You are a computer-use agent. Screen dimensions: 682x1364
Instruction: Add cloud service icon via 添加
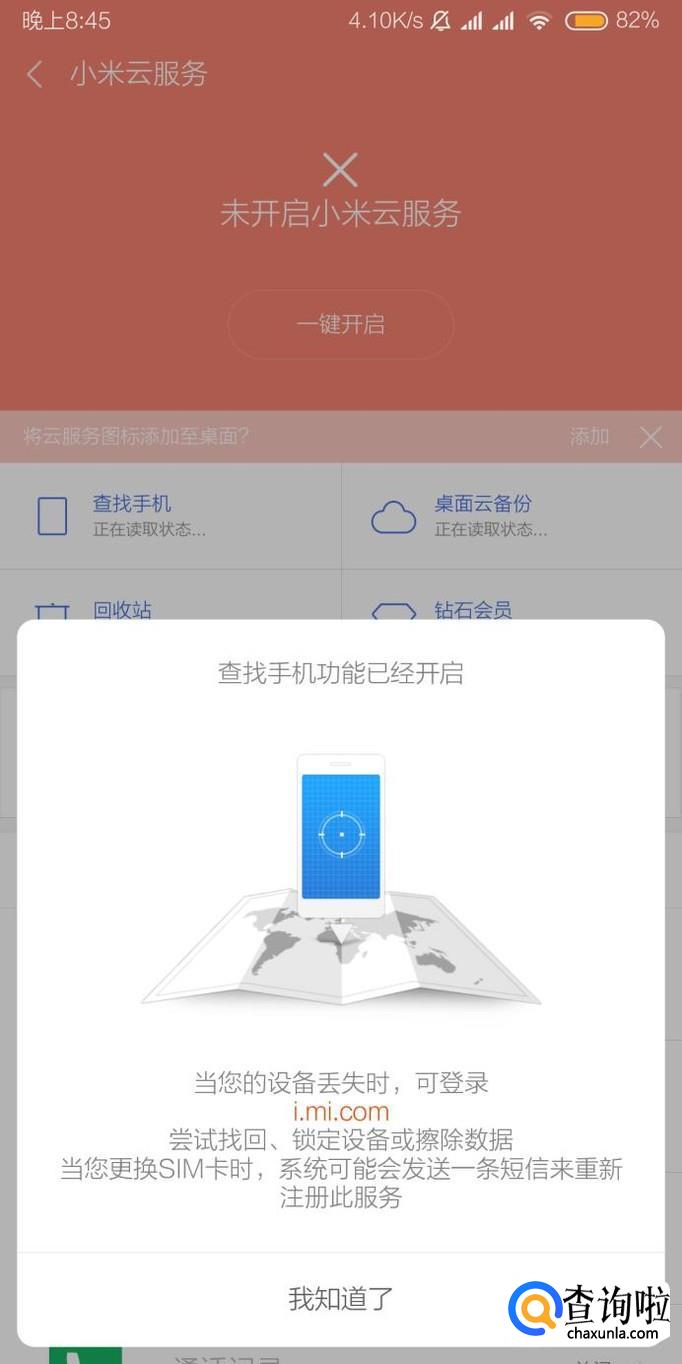[x=589, y=436]
